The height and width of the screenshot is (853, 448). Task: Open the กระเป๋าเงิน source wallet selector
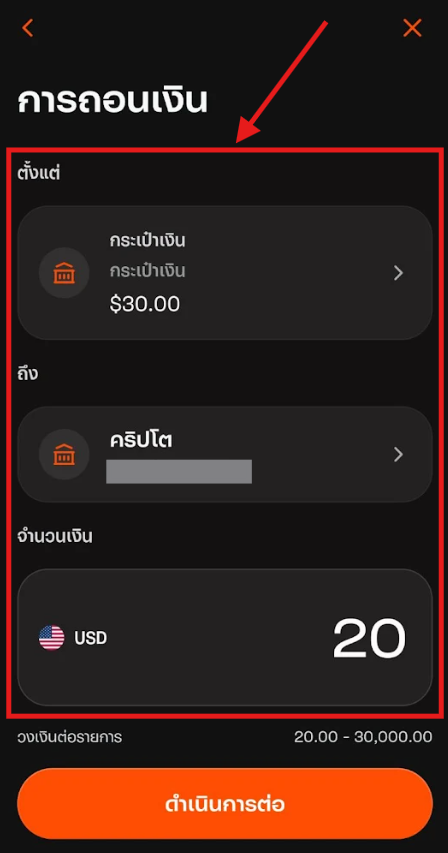tap(225, 273)
